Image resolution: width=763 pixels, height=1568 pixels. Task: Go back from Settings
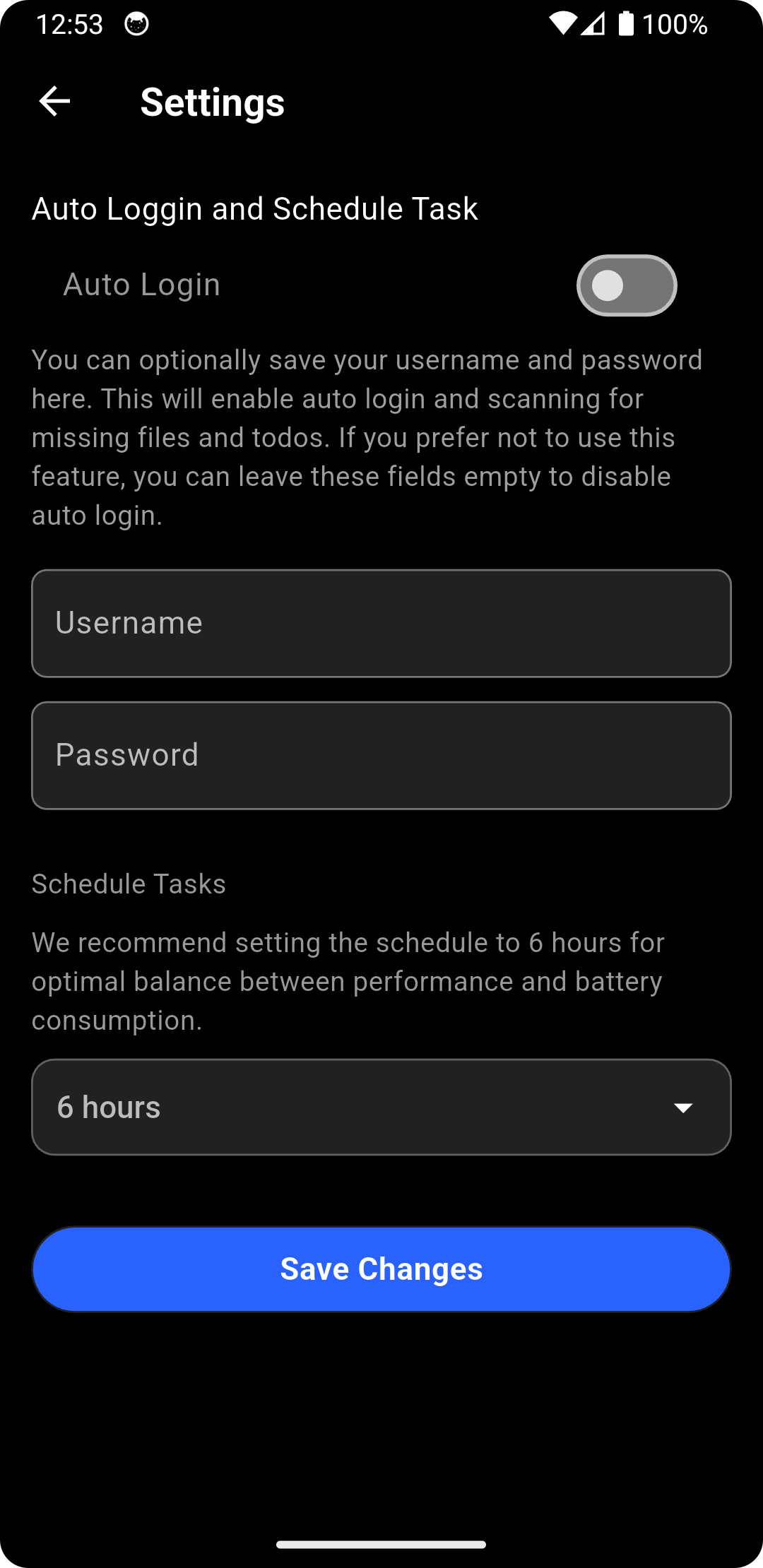[x=54, y=102]
